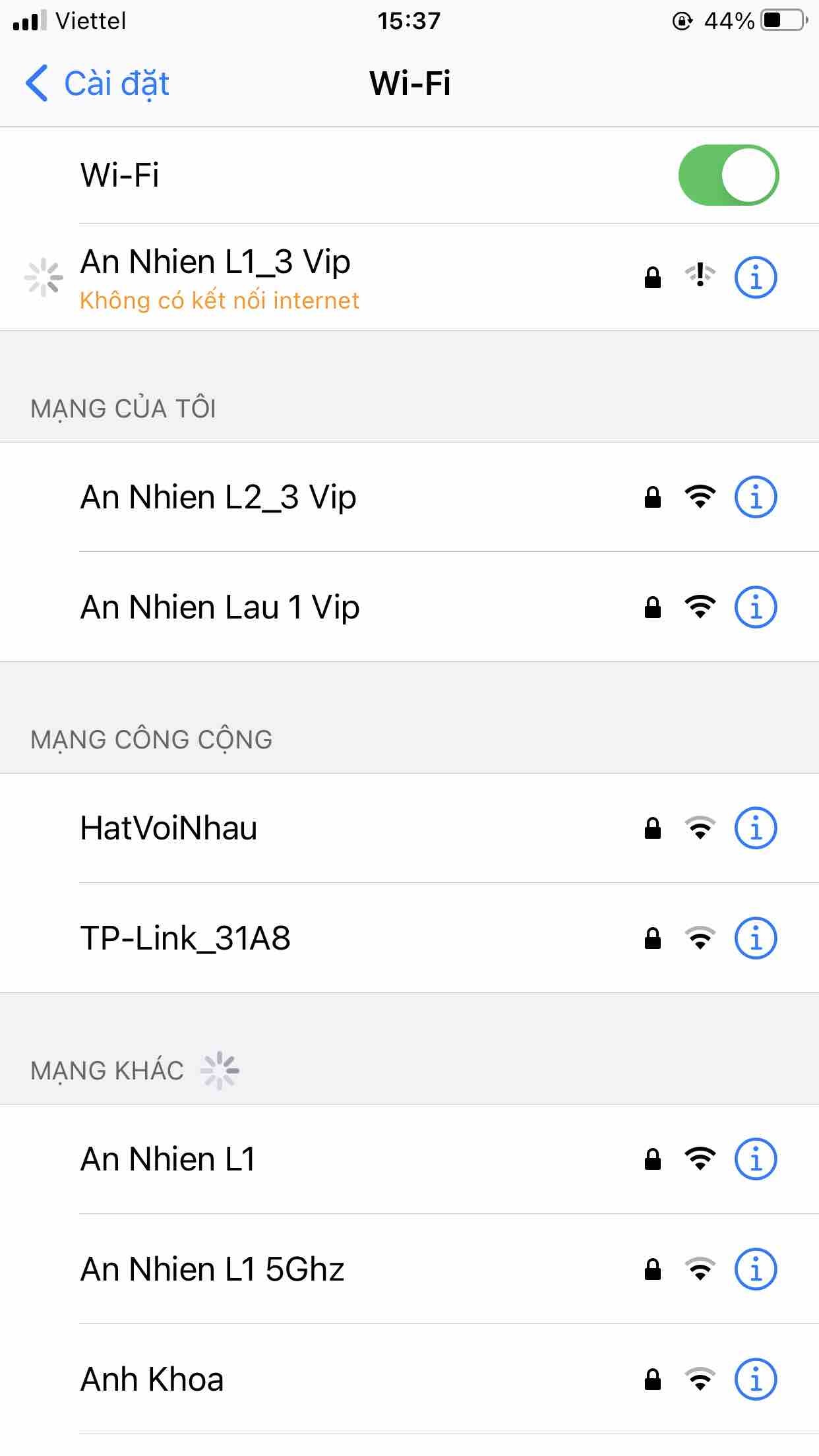Image resolution: width=819 pixels, height=1456 pixels.
Task: Connect to An Nhien L2_3 Vip
Action: 219,497
